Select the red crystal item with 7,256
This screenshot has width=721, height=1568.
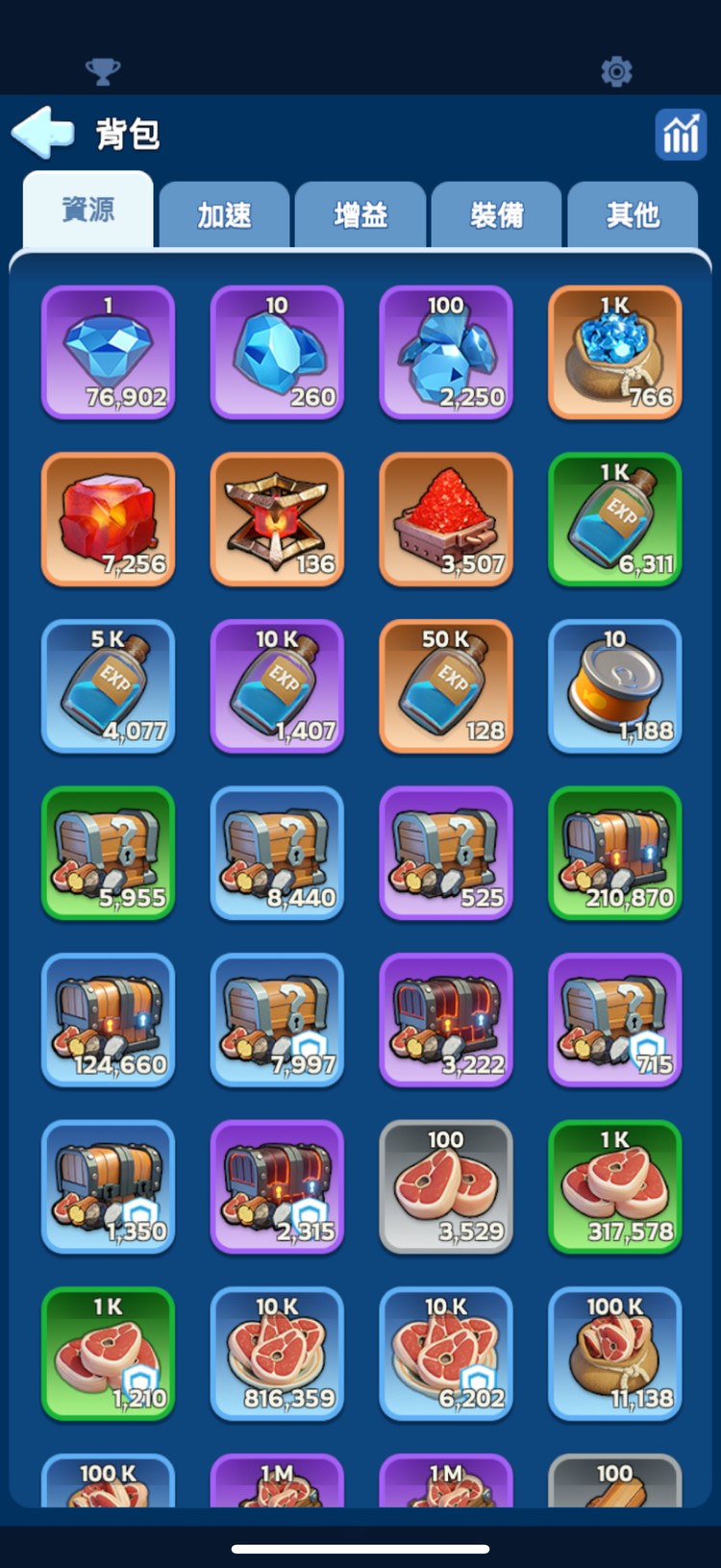point(108,520)
